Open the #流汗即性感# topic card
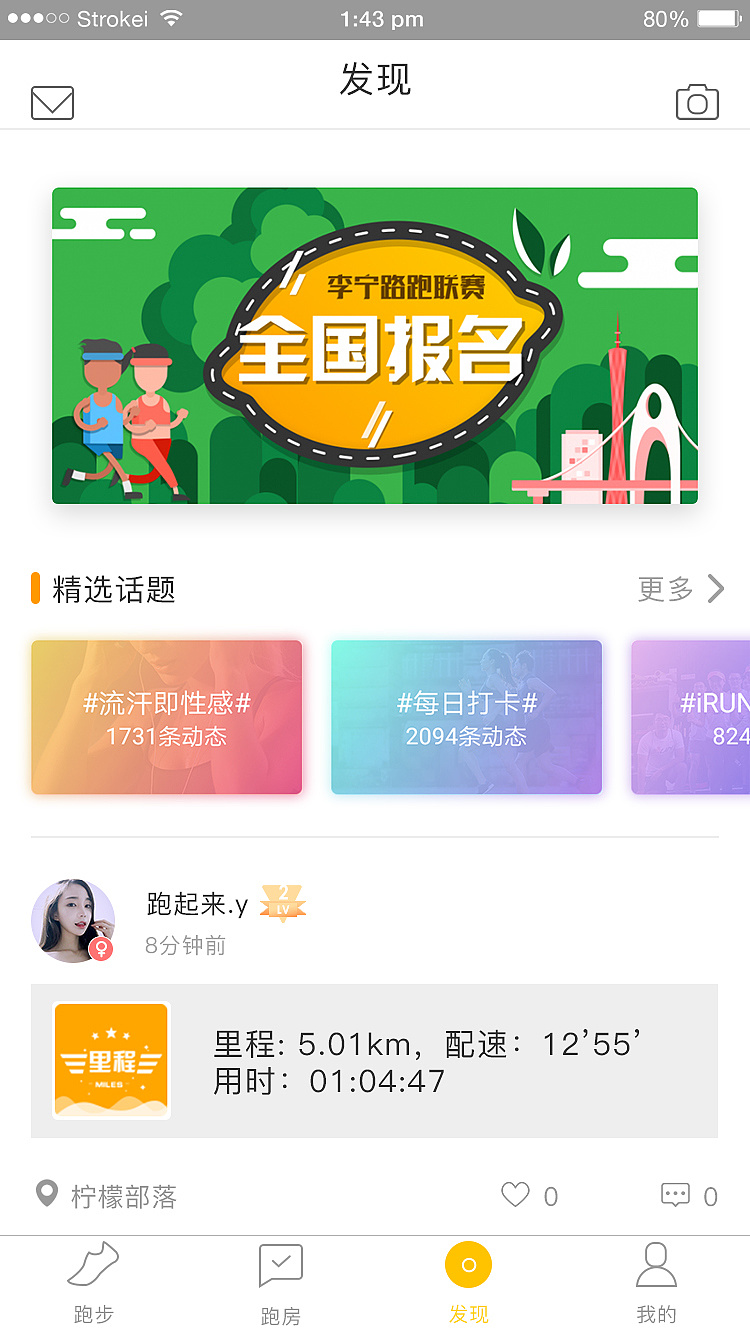The width and height of the screenshot is (750, 1334). point(167,717)
